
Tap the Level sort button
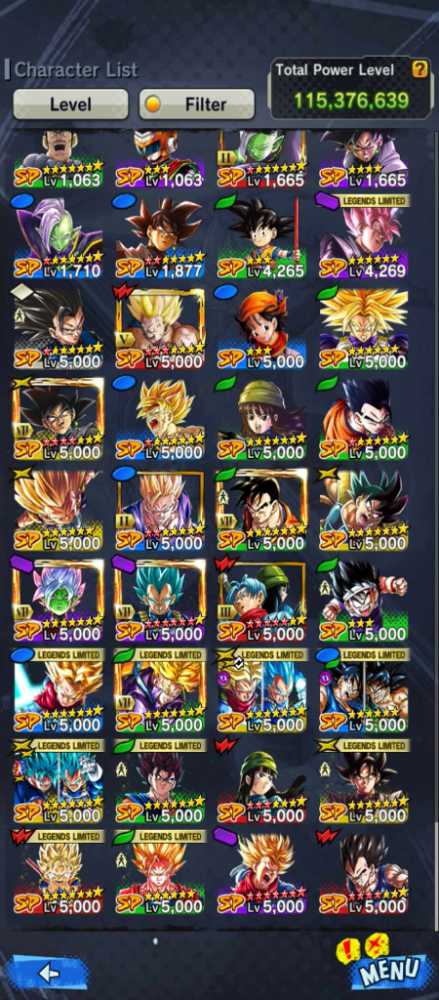(x=70, y=104)
